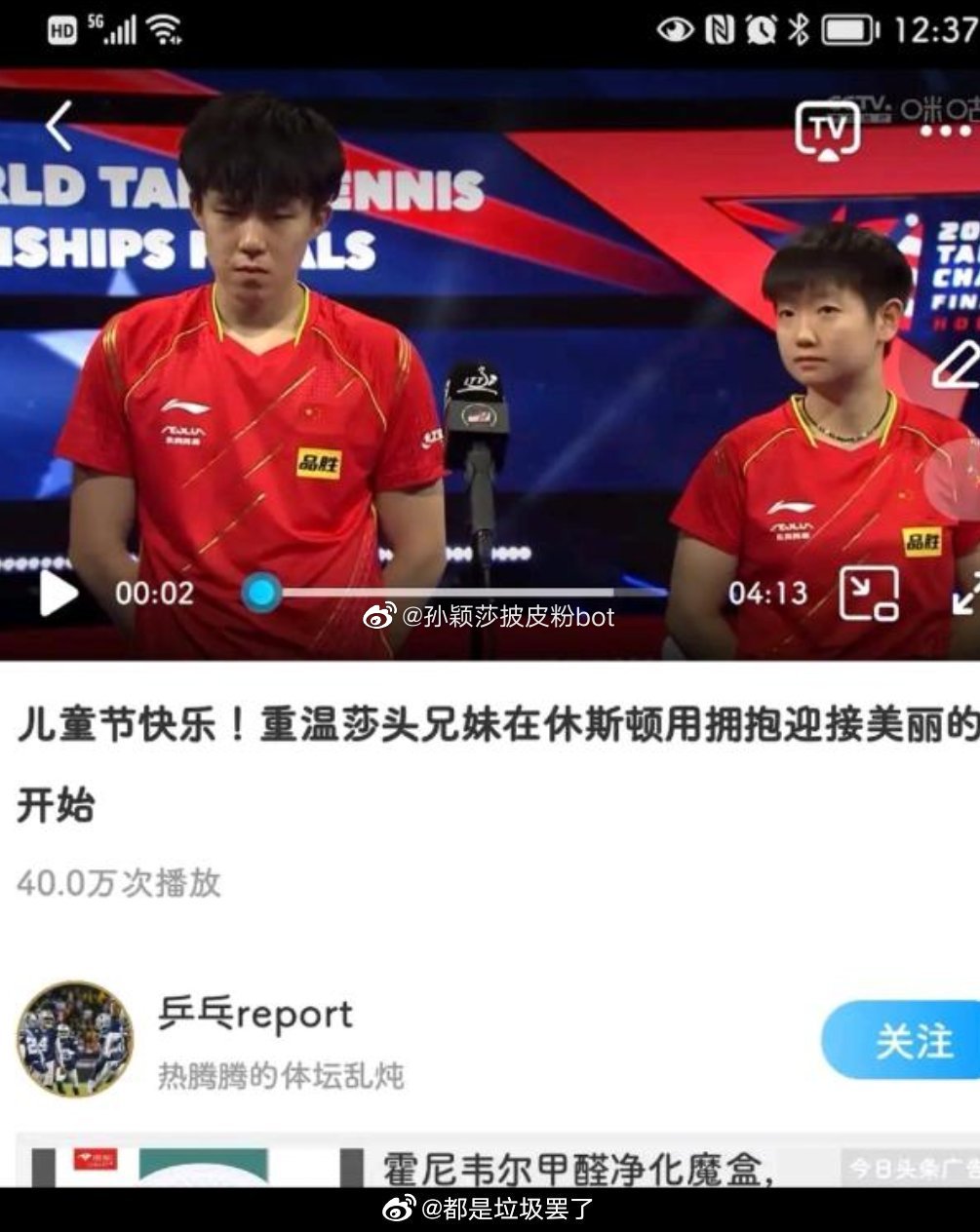This screenshot has height=1232, width=980.
Task: Follow the 乒乓report account
Action: 902,1040
